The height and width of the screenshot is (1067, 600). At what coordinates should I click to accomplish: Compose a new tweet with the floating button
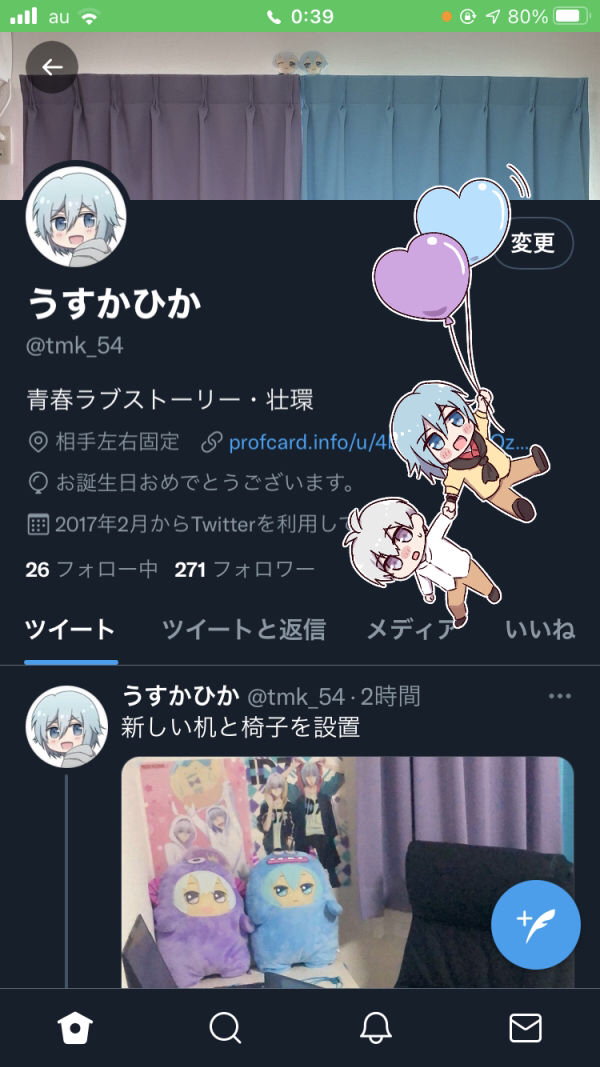(536, 925)
